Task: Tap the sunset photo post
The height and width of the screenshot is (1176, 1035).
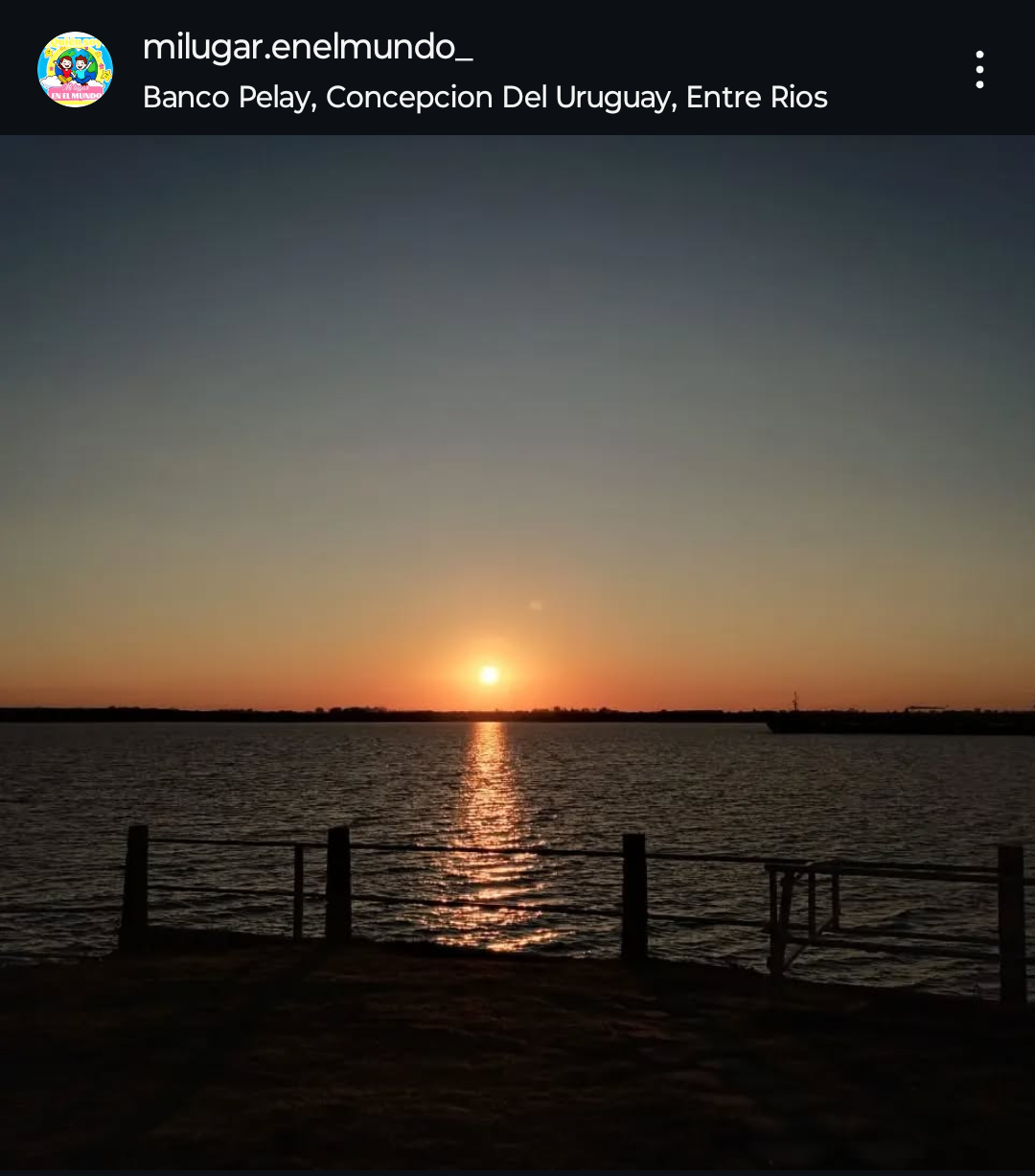Action: (x=517, y=652)
